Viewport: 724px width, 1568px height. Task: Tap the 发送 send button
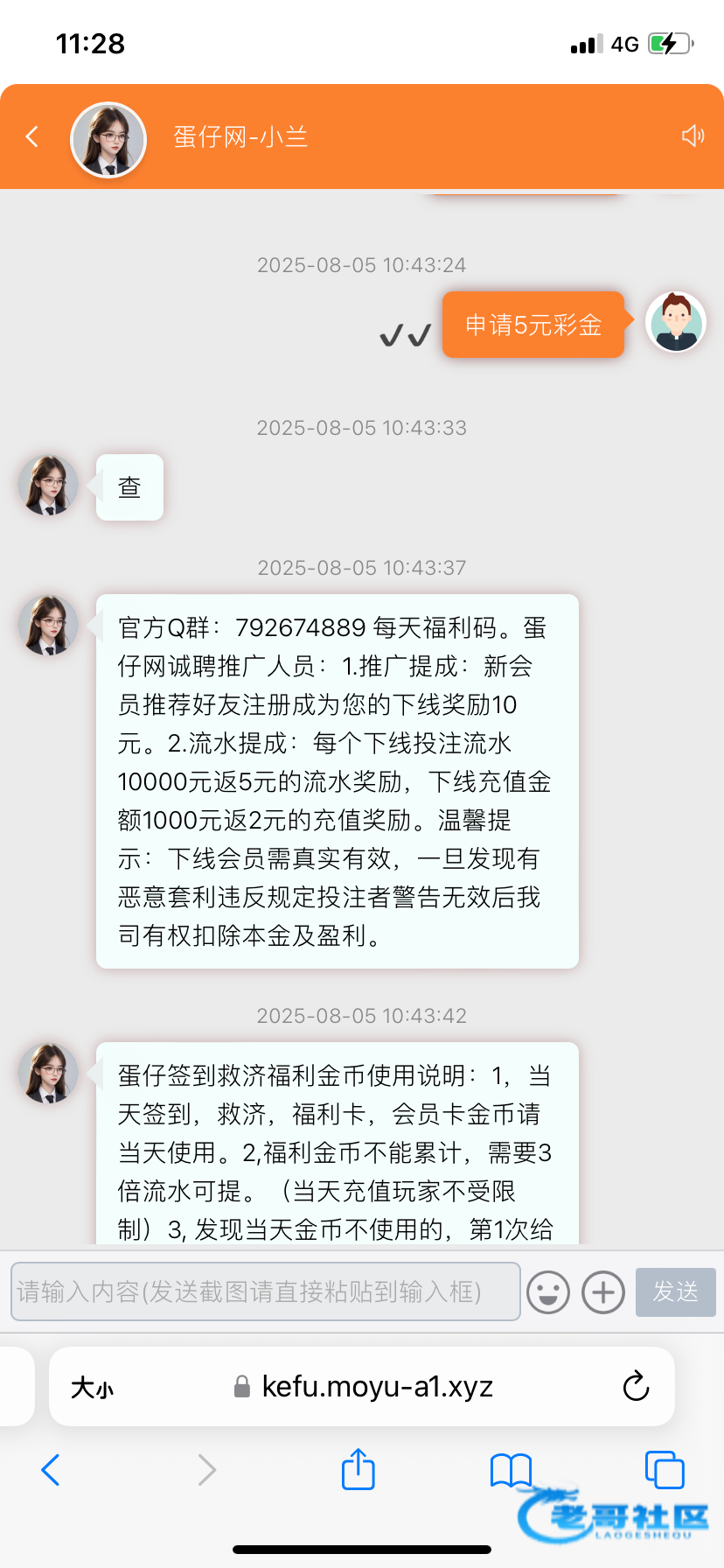pos(676,1292)
